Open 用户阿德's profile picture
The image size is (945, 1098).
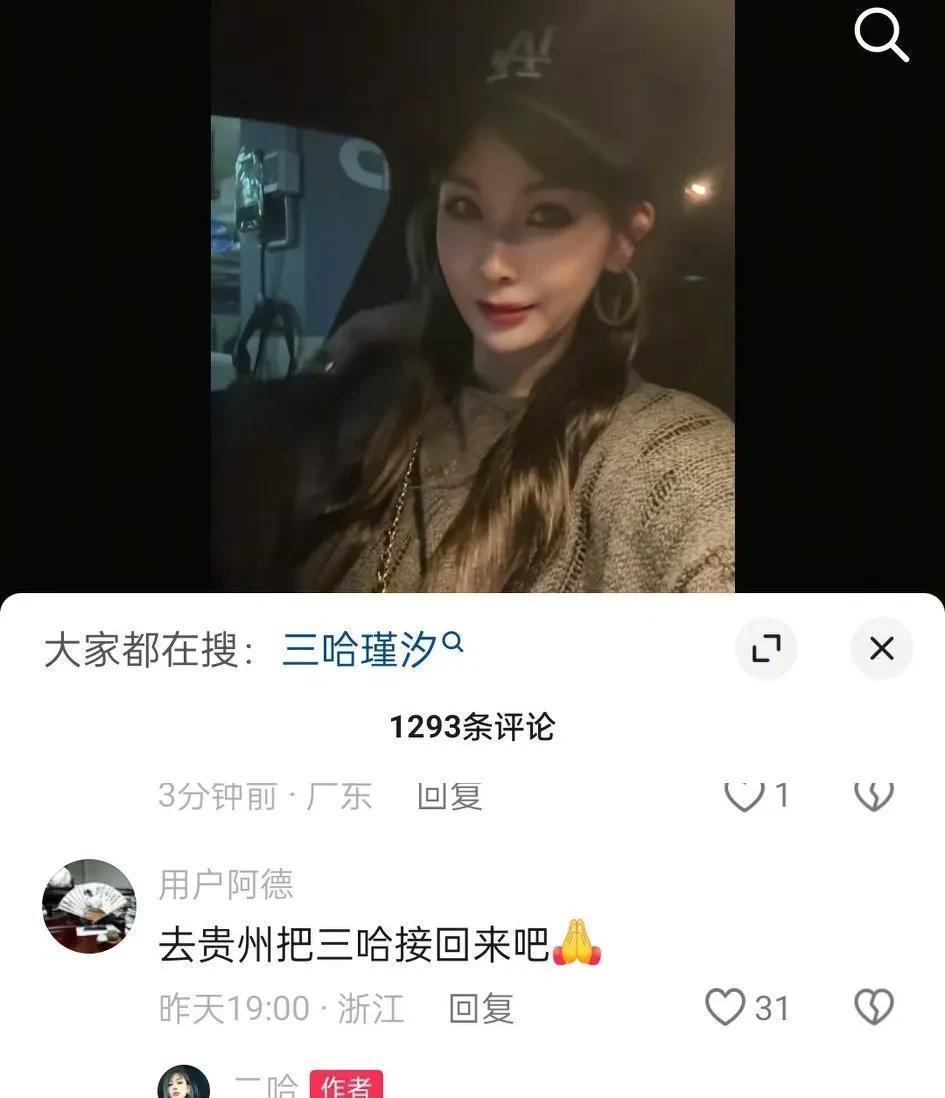click(x=89, y=905)
